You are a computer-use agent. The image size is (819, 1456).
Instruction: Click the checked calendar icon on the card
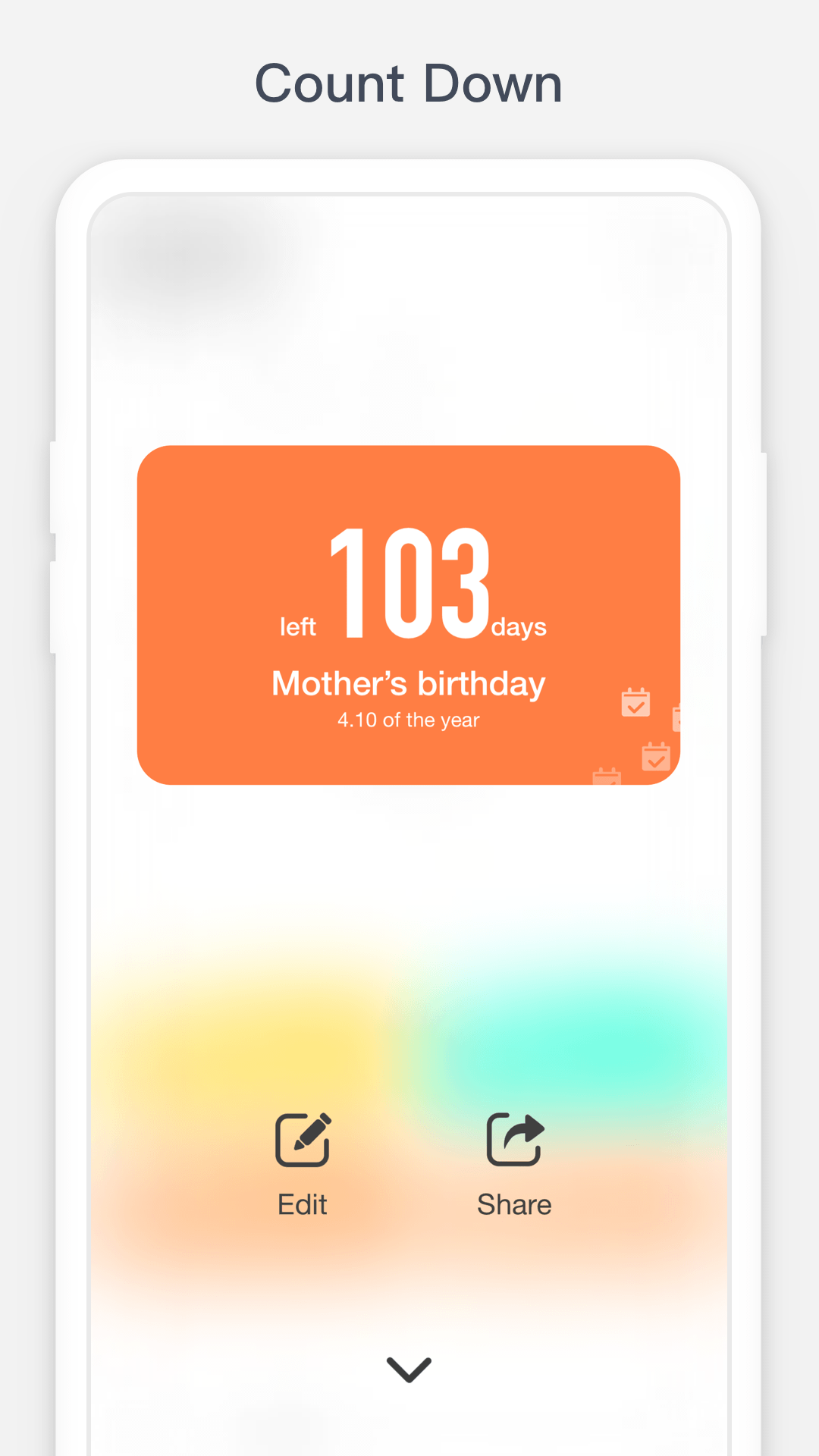635,704
